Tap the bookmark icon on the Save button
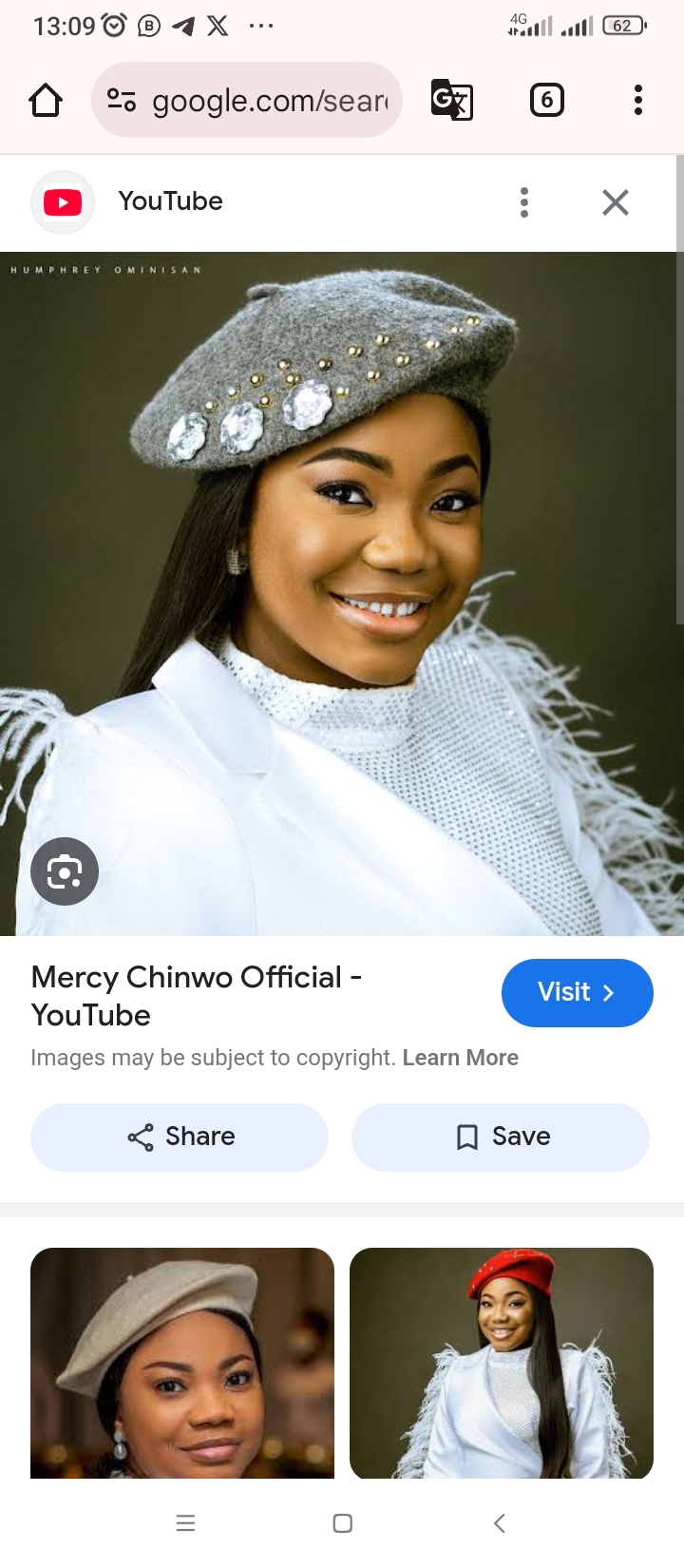The height and width of the screenshot is (1568, 684). click(466, 1137)
